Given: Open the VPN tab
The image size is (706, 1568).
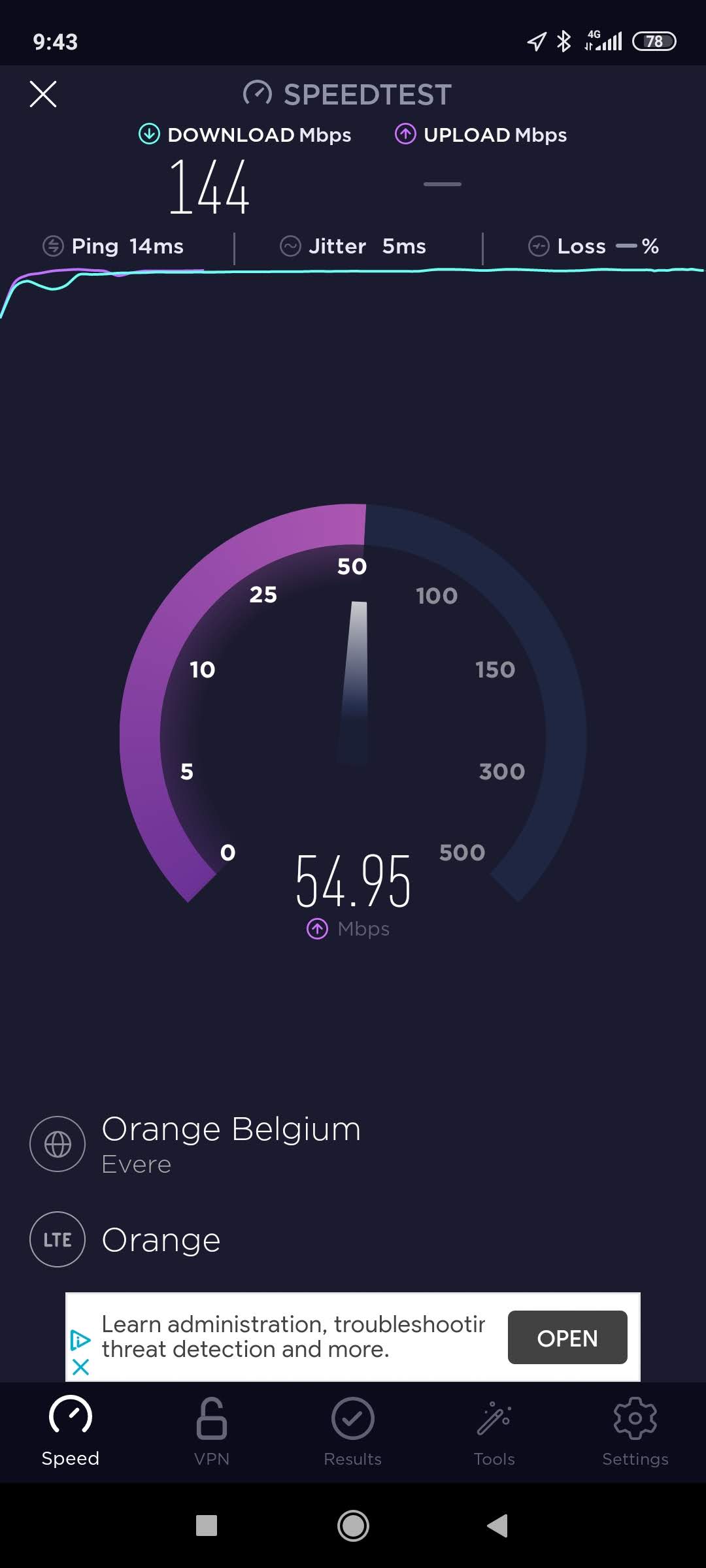Looking at the screenshot, I should pyautogui.click(x=211, y=1431).
